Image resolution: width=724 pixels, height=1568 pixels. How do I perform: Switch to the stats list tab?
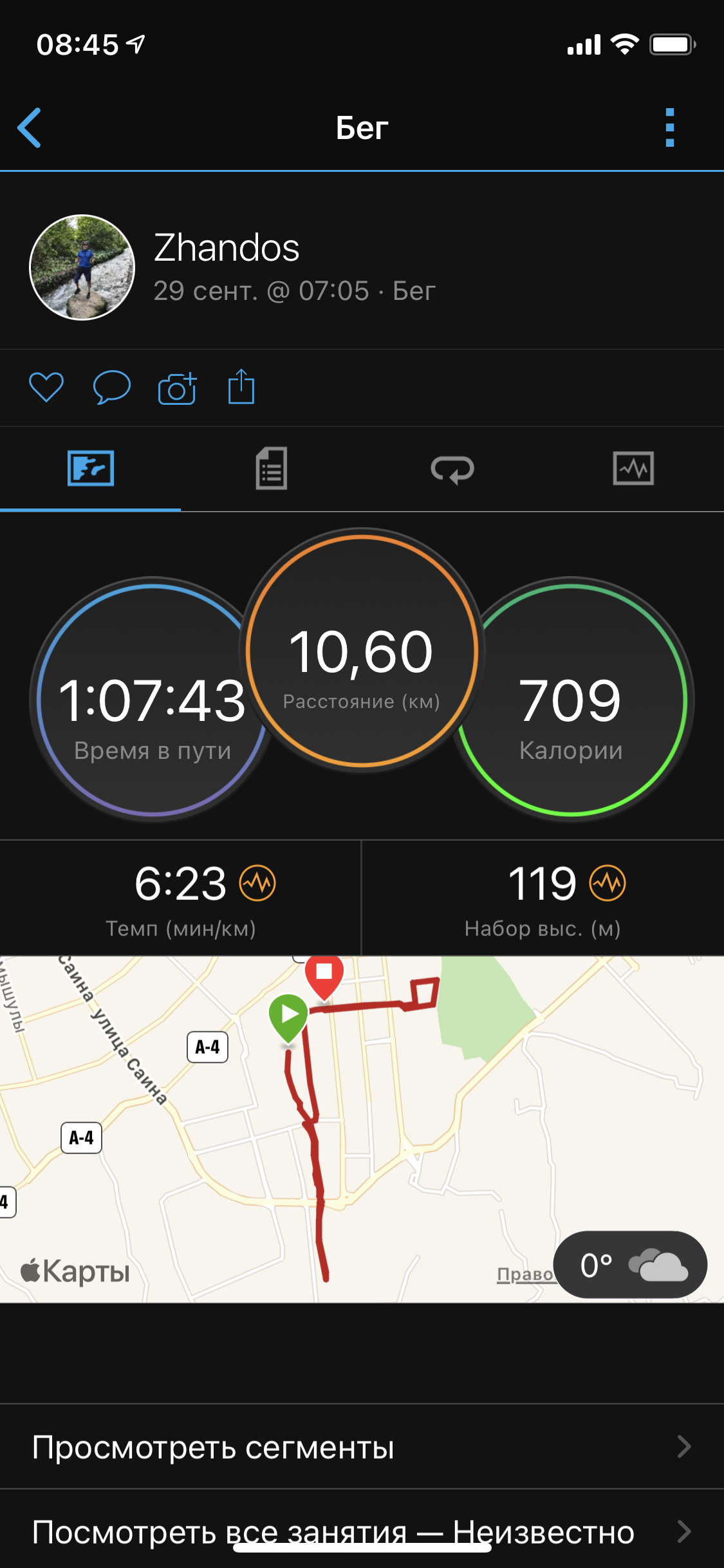tap(271, 469)
